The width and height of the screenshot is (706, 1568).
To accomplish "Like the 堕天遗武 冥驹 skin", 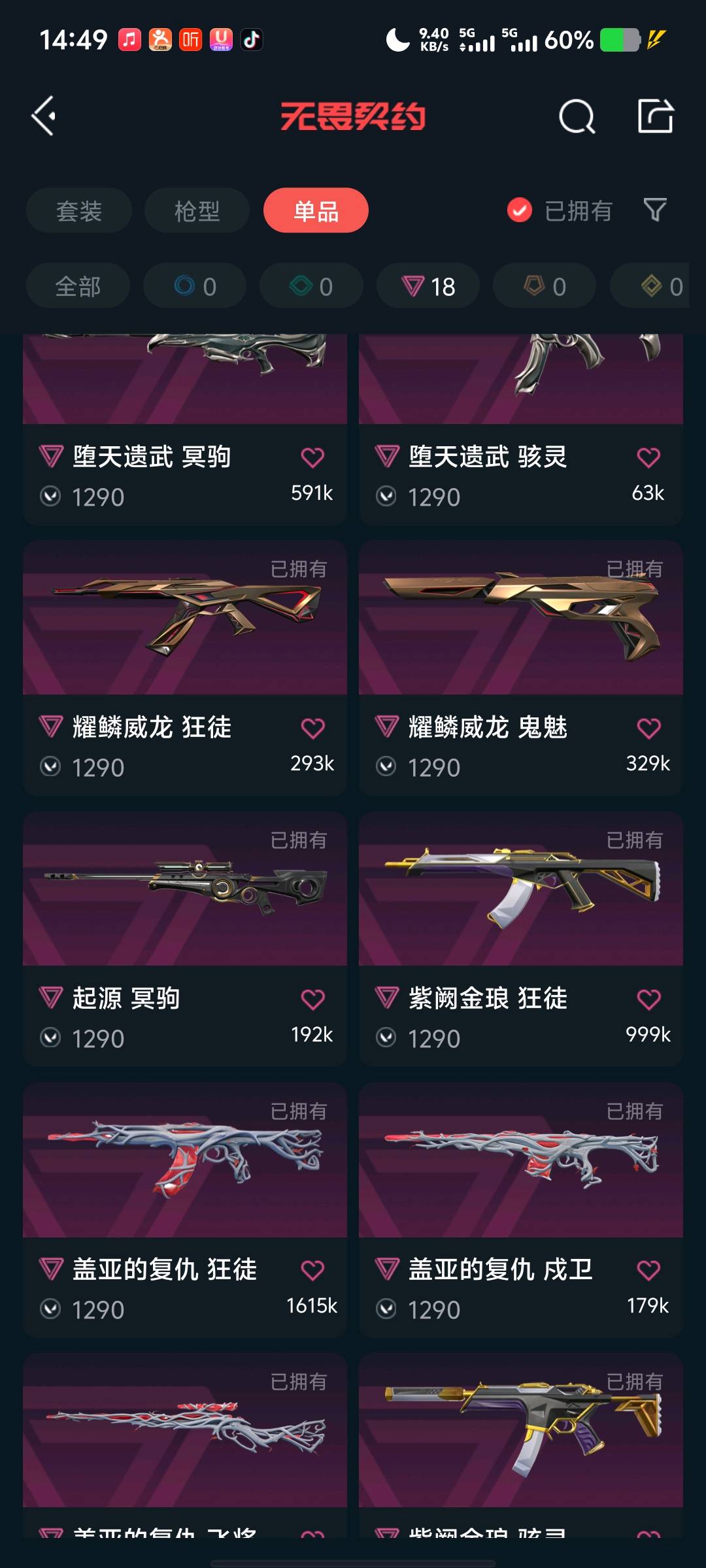I will pos(312,458).
